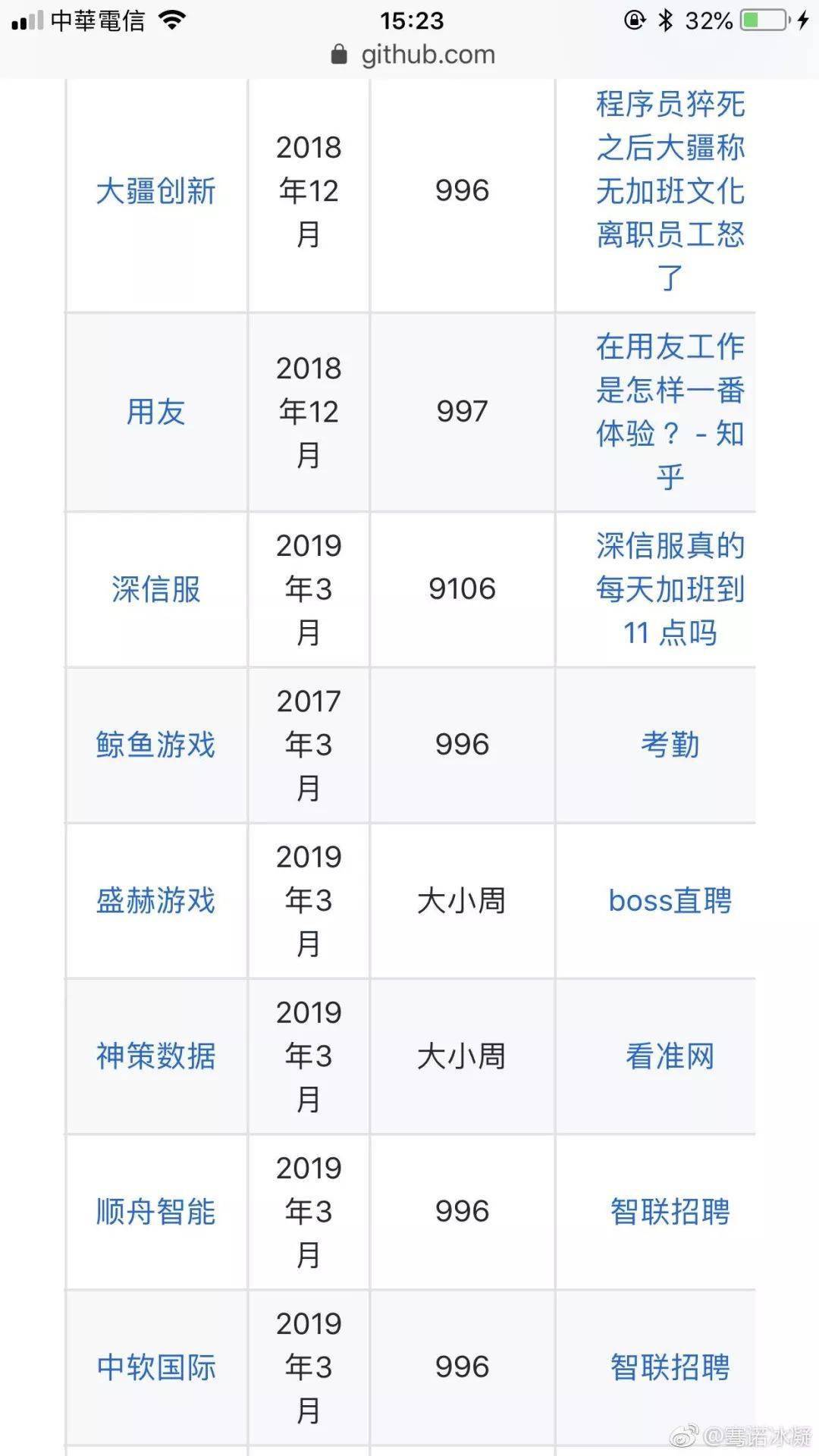Open the 深信服 company link
The width and height of the screenshot is (819, 1456).
tap(156, 589)
